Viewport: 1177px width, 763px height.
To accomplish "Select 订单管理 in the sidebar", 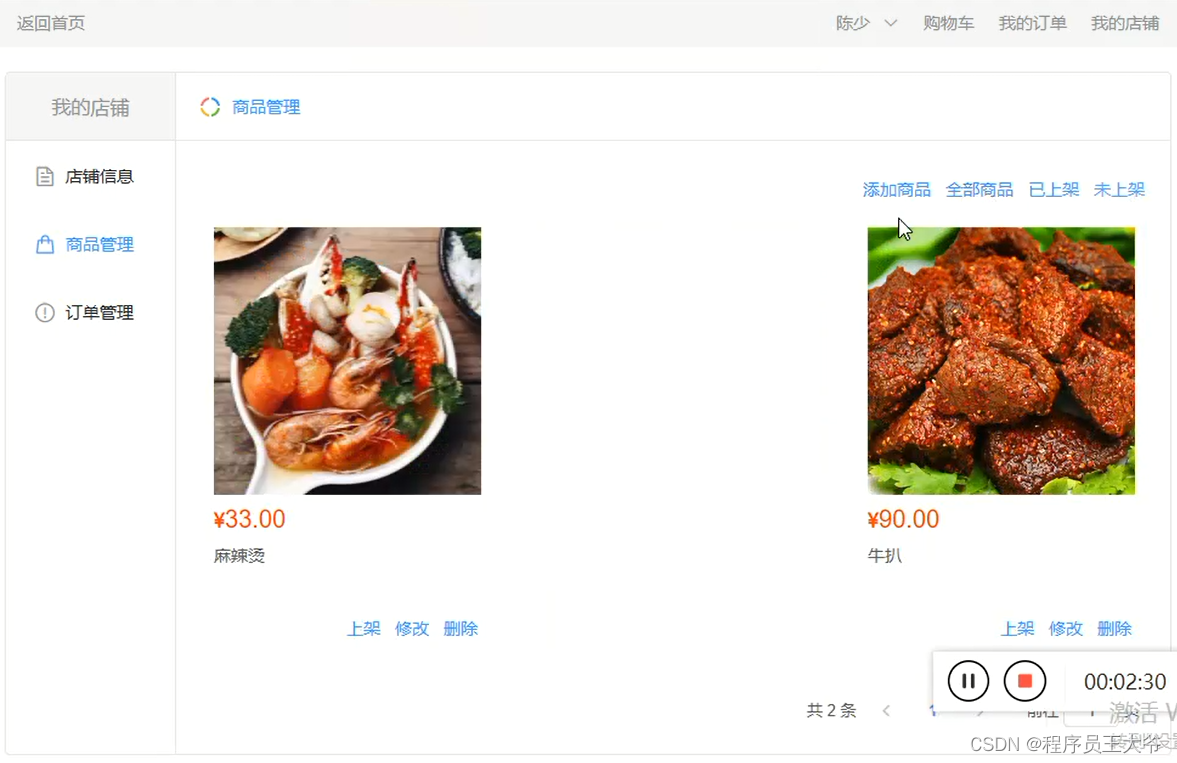I will tap(99, 313).
